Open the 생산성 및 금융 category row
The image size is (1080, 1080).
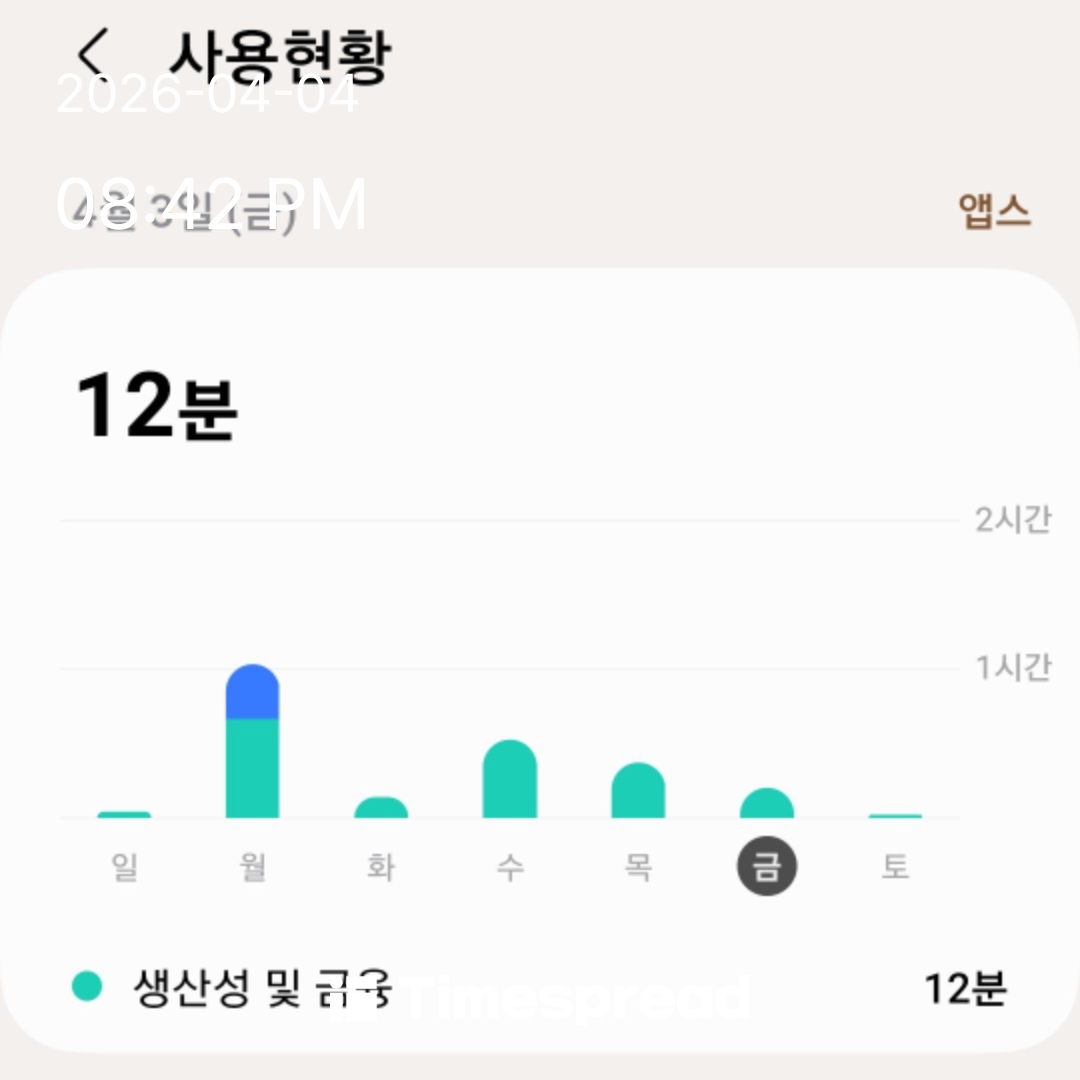pos(540,989)
